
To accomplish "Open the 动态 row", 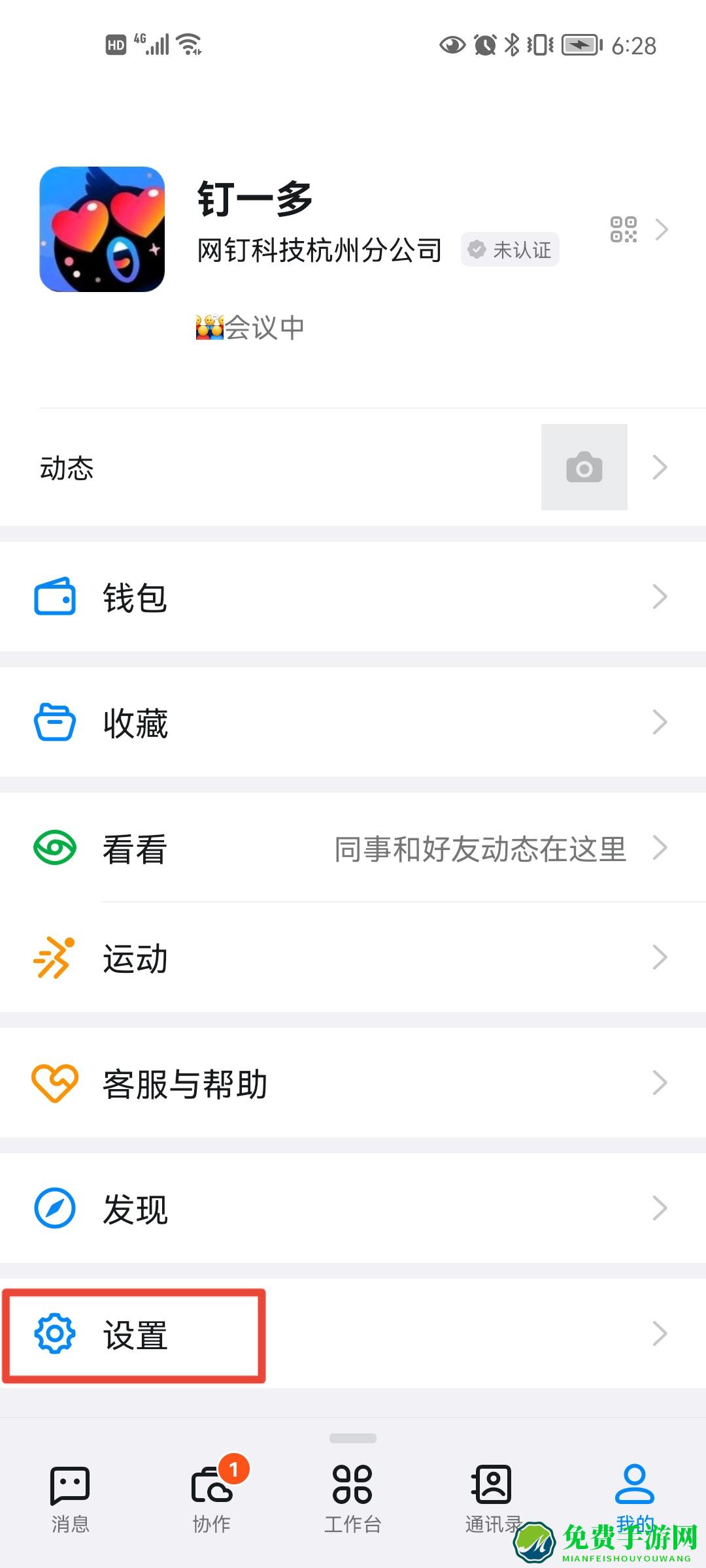I will [x=353, y=467].
